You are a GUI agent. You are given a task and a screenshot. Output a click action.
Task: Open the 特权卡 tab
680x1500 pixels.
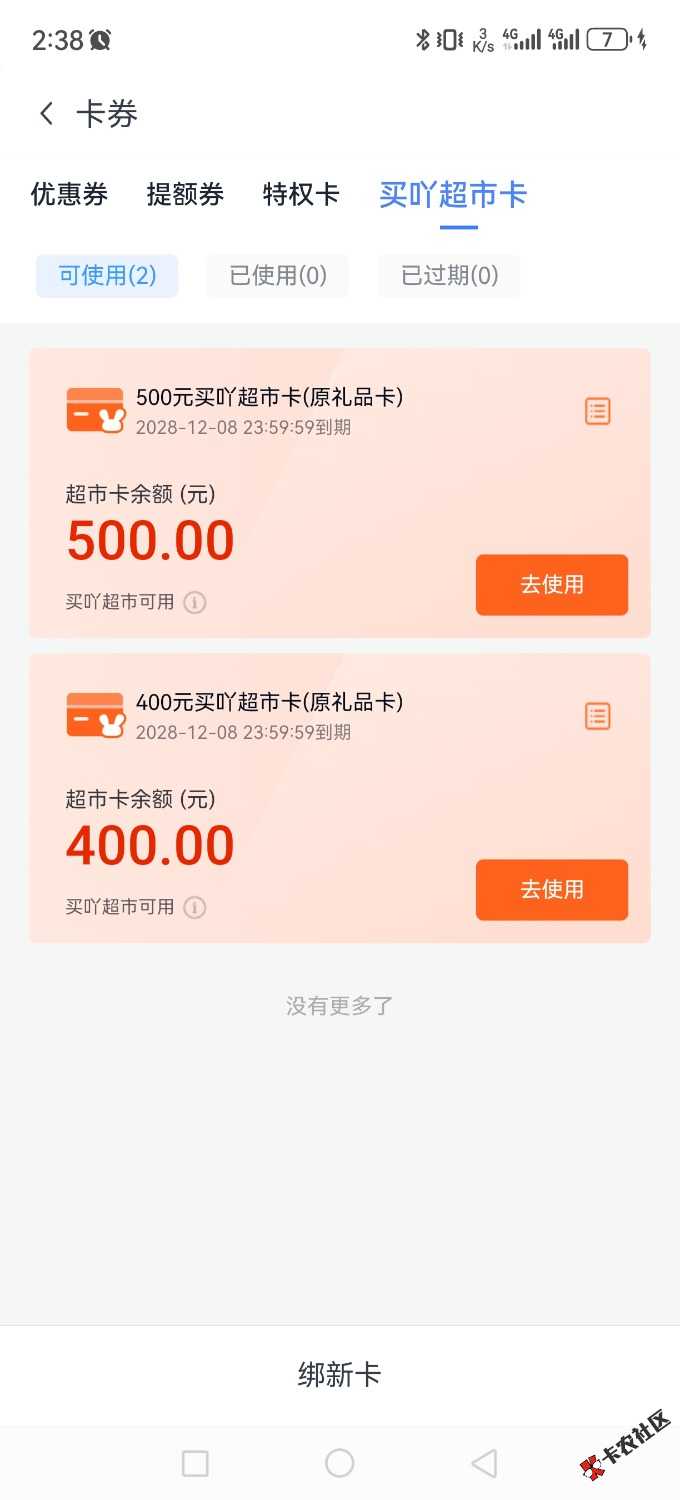pyautogui.click(x=301, y=194)
